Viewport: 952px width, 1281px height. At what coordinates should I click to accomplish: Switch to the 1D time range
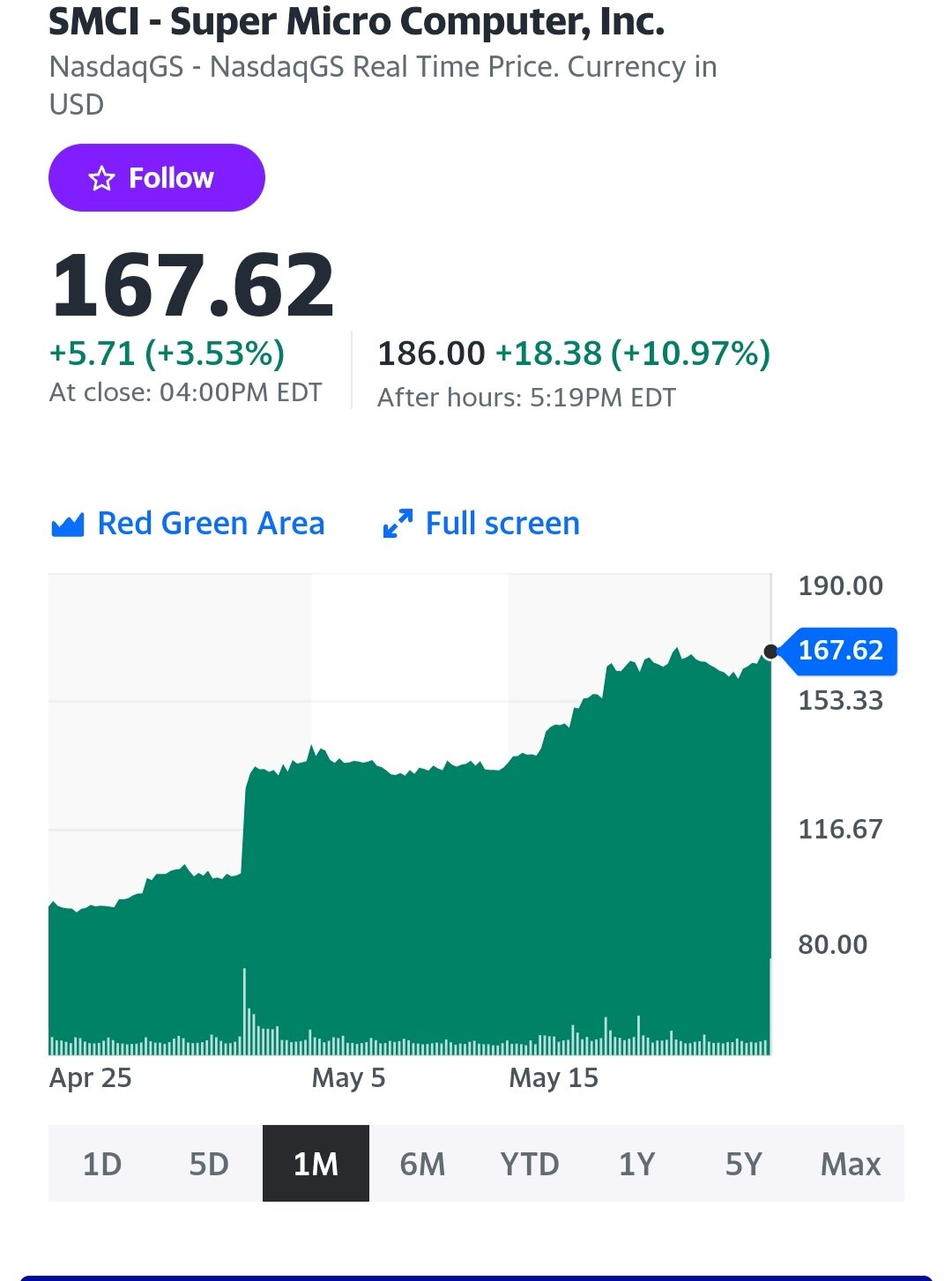[102, 1164]
